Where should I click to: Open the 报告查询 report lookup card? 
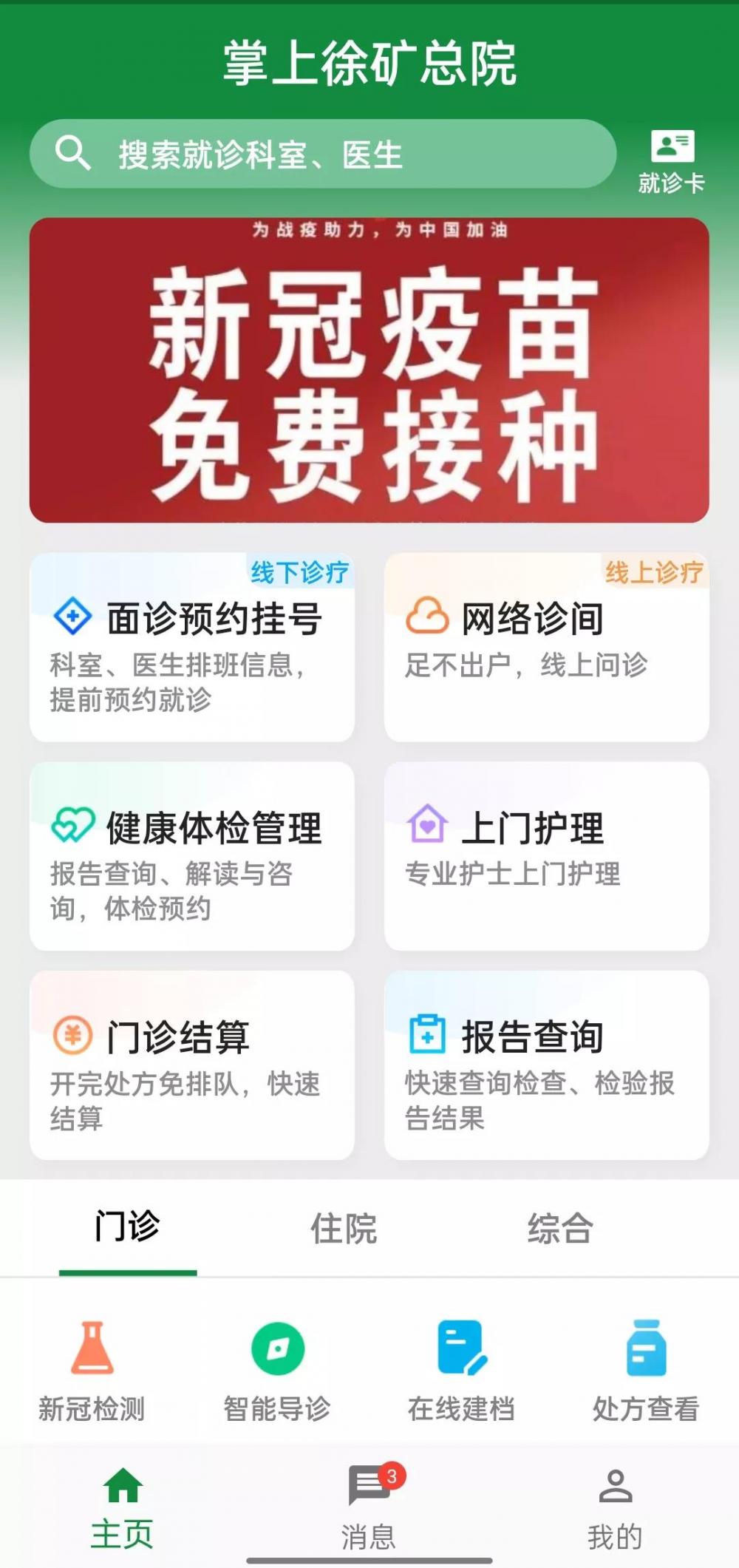(547, 1065)
